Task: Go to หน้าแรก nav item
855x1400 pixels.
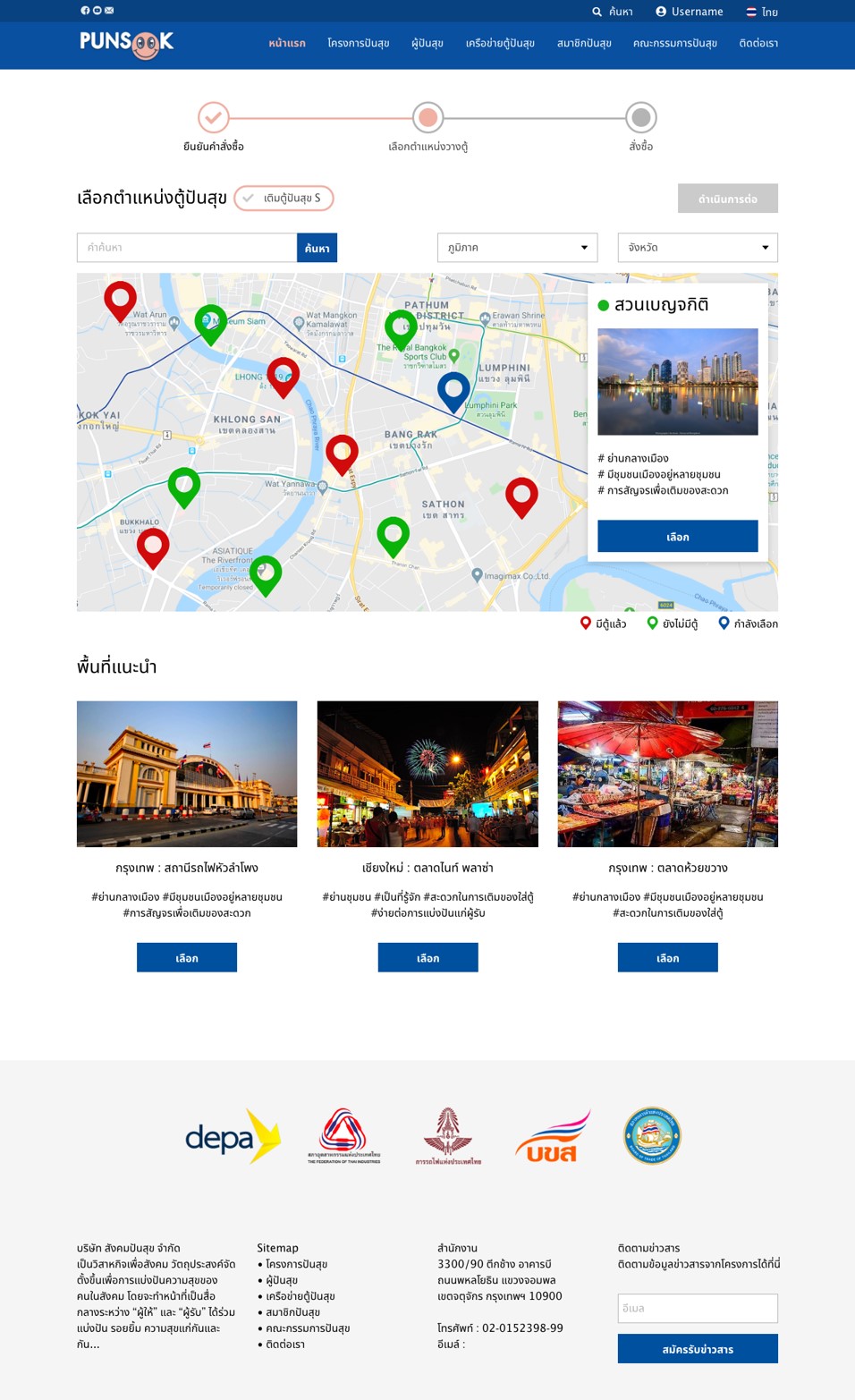Action: (x=286, y=43)
